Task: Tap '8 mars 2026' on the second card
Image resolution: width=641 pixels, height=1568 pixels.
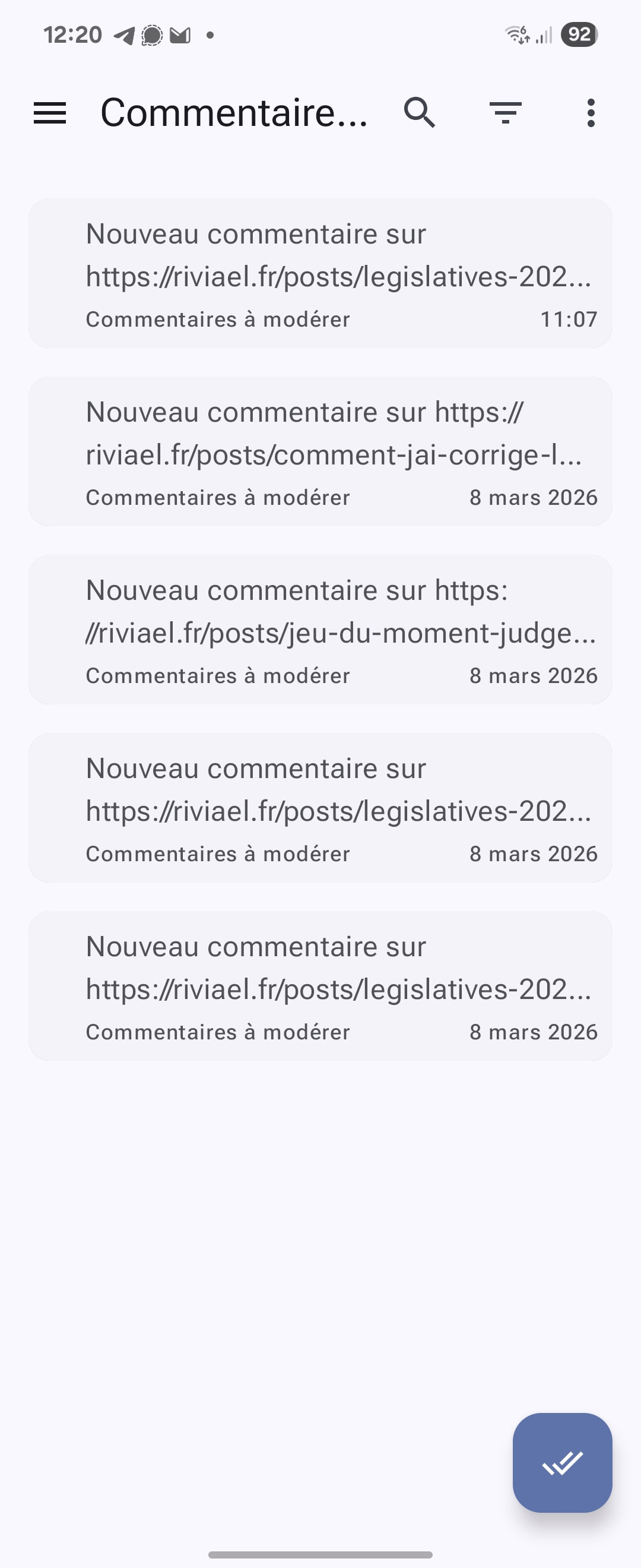Action: click(534, 497)
